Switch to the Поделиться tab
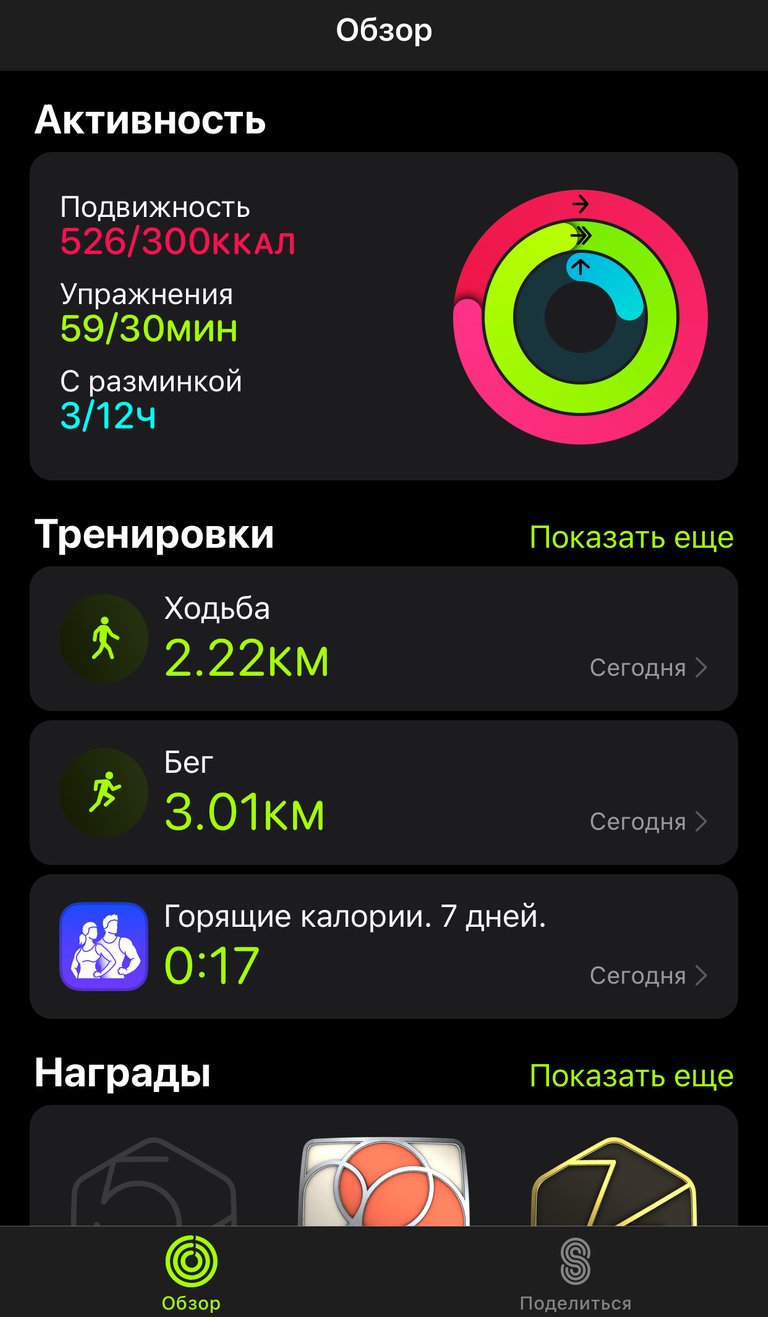768x1317 pixels. coord(575,1272)
